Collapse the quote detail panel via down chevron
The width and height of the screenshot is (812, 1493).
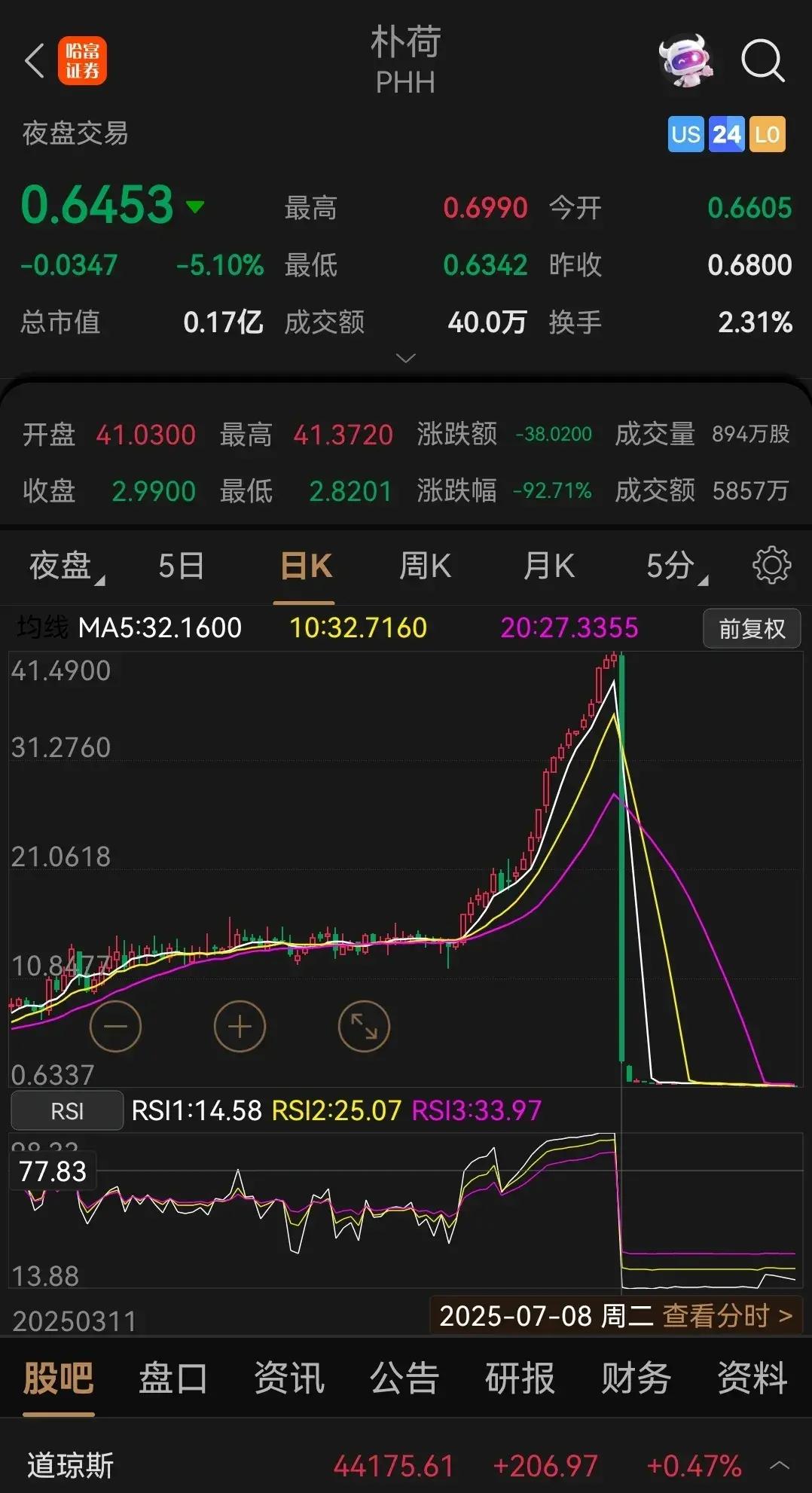(x=405, y=359)
